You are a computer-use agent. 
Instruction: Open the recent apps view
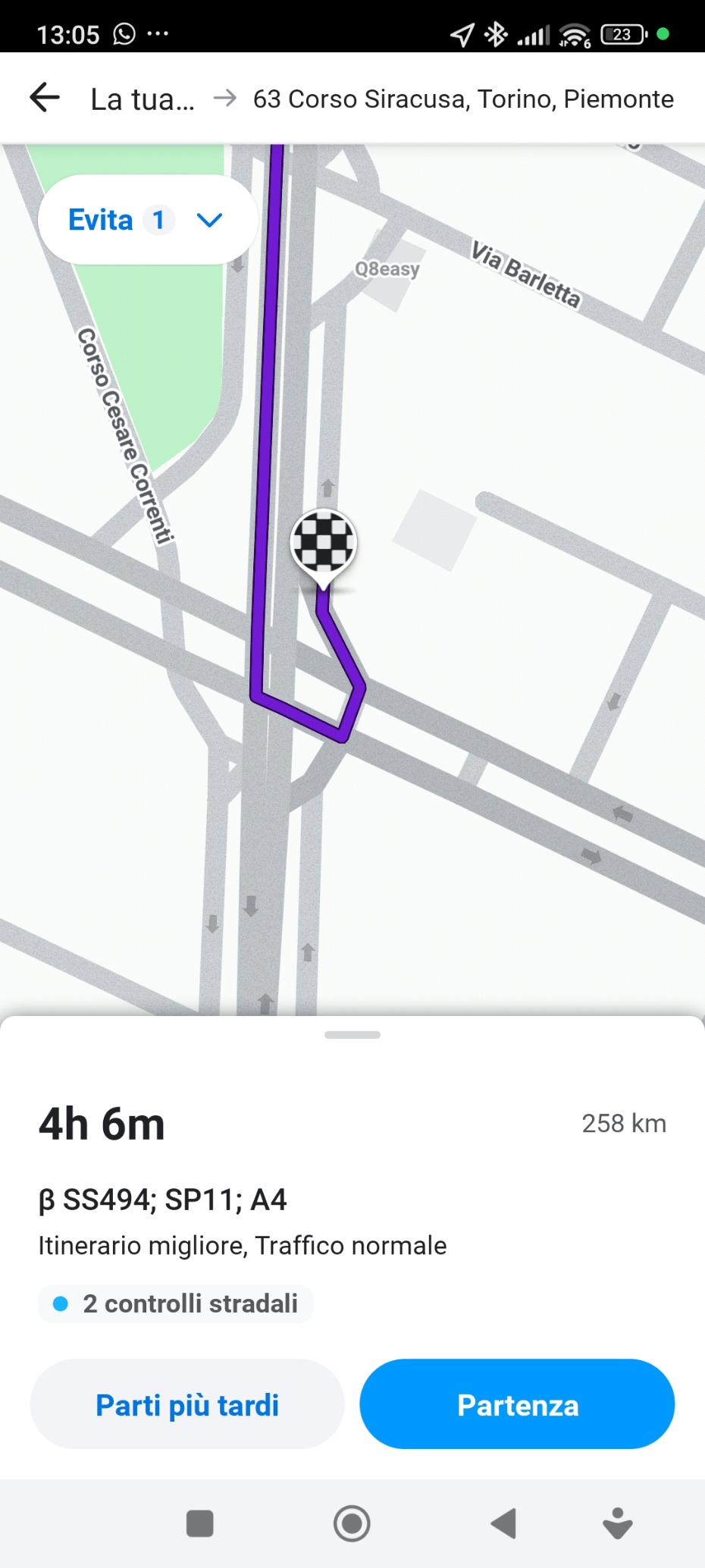[x=200, y=1523]
